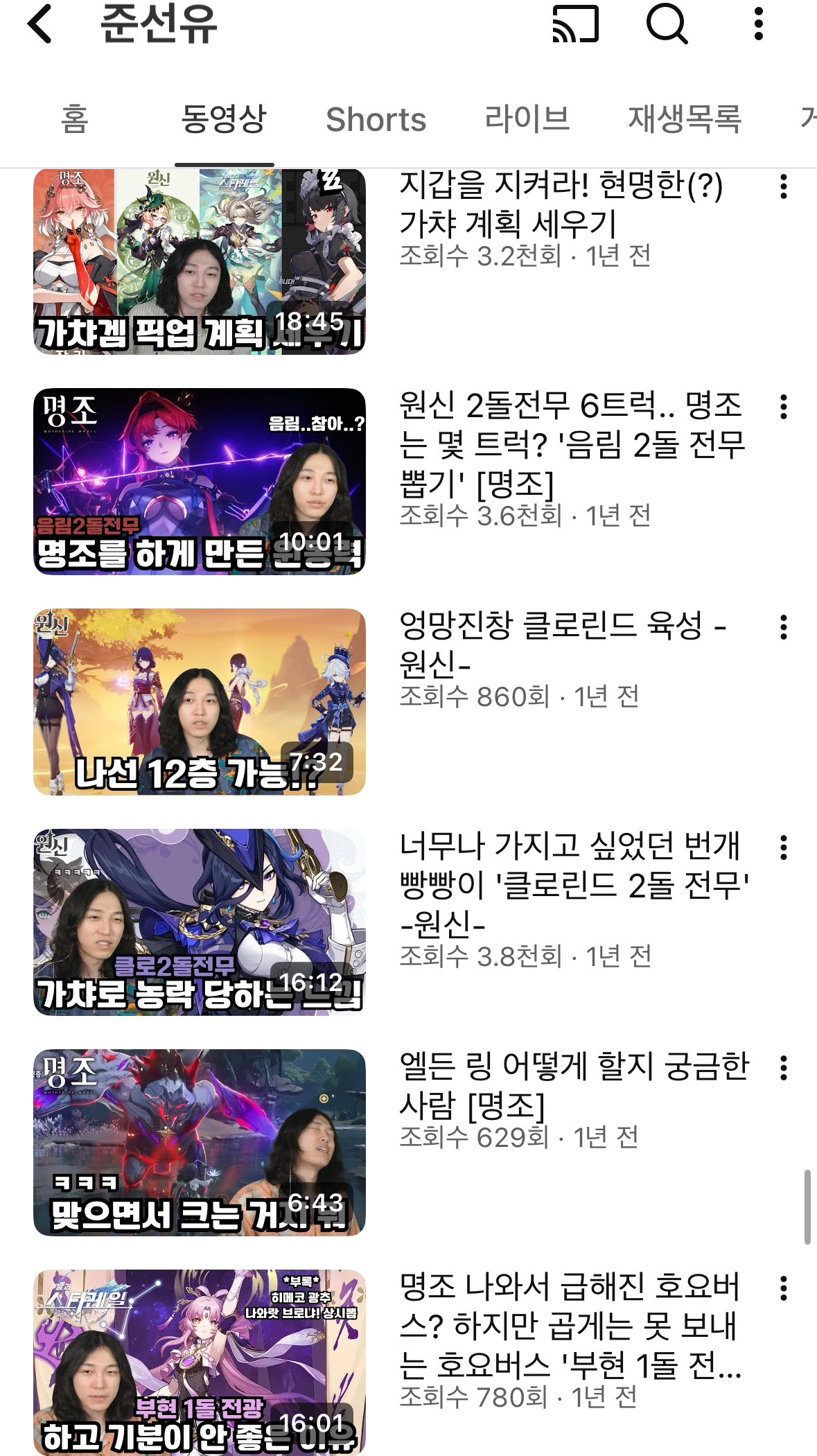
Task: Show options for 명조 나와서 급해진 video
Action: (x=783, y=1288)
